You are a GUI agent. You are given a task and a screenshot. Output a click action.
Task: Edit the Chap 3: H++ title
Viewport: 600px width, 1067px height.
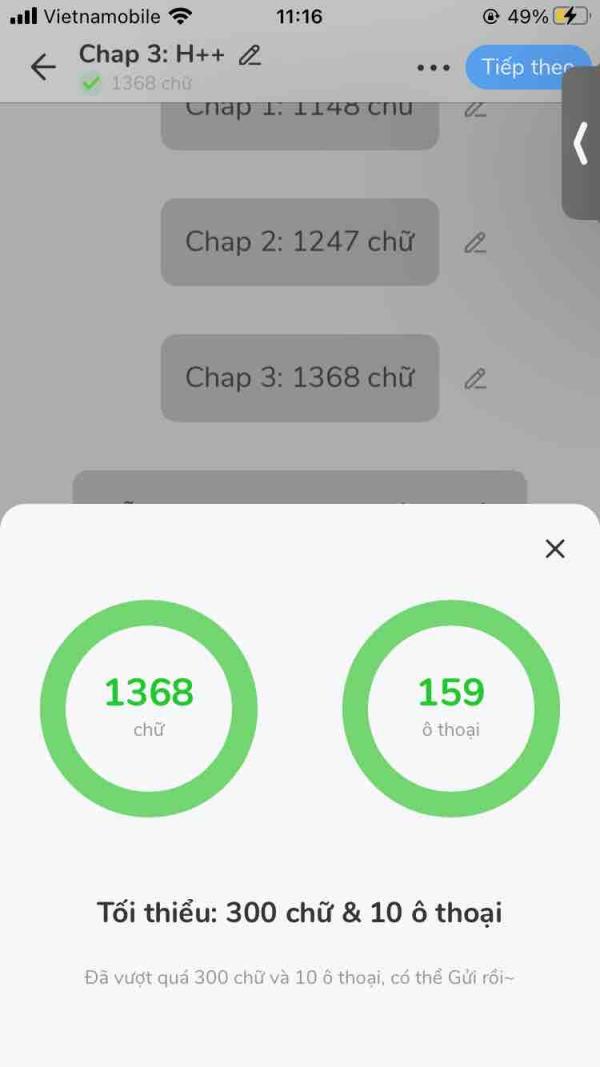[250, 55]
